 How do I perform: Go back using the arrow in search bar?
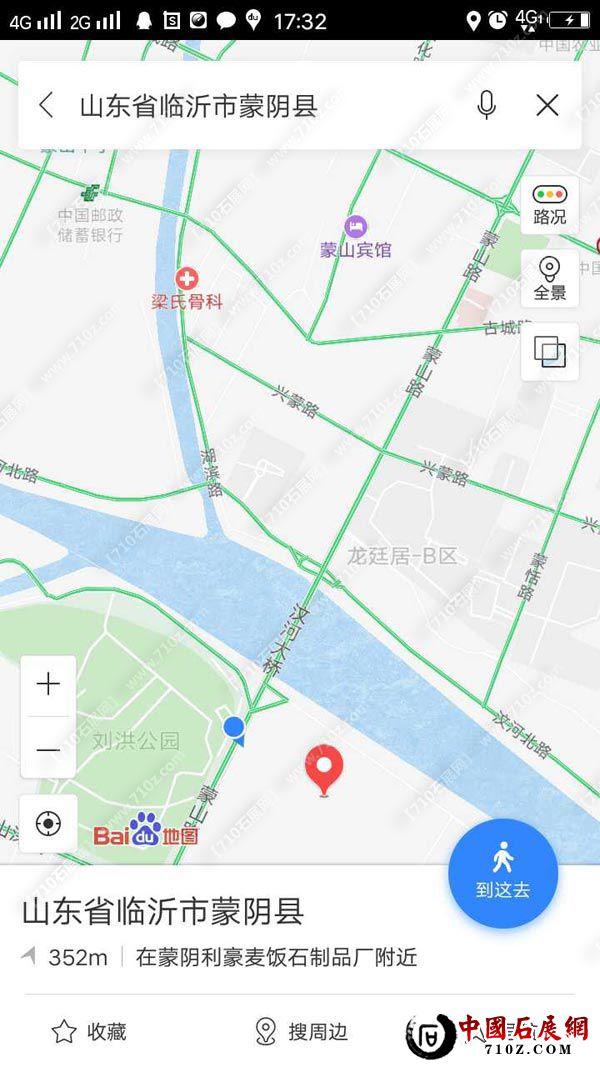click(x=46, y=105)
